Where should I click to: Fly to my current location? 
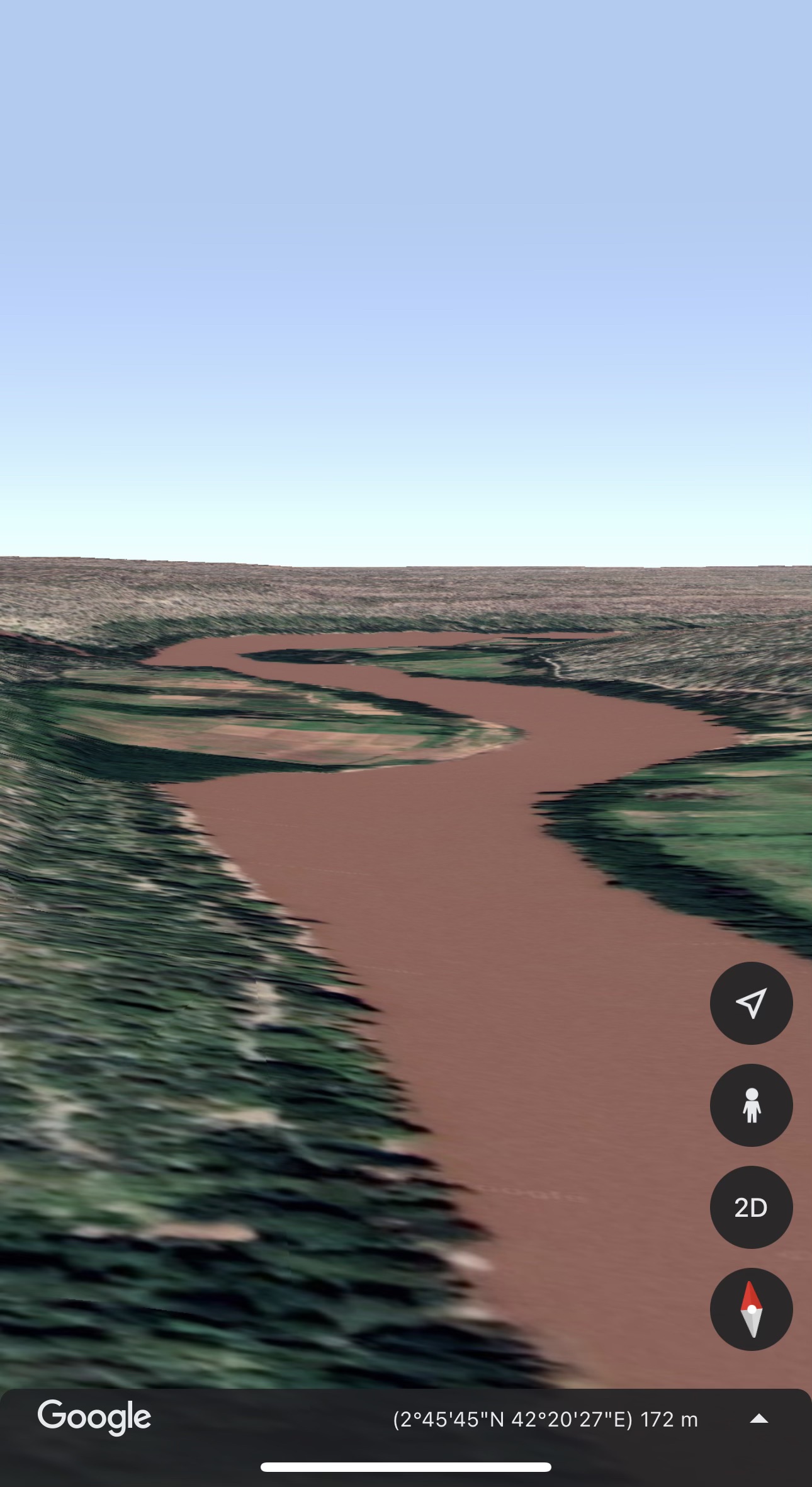751,1003
